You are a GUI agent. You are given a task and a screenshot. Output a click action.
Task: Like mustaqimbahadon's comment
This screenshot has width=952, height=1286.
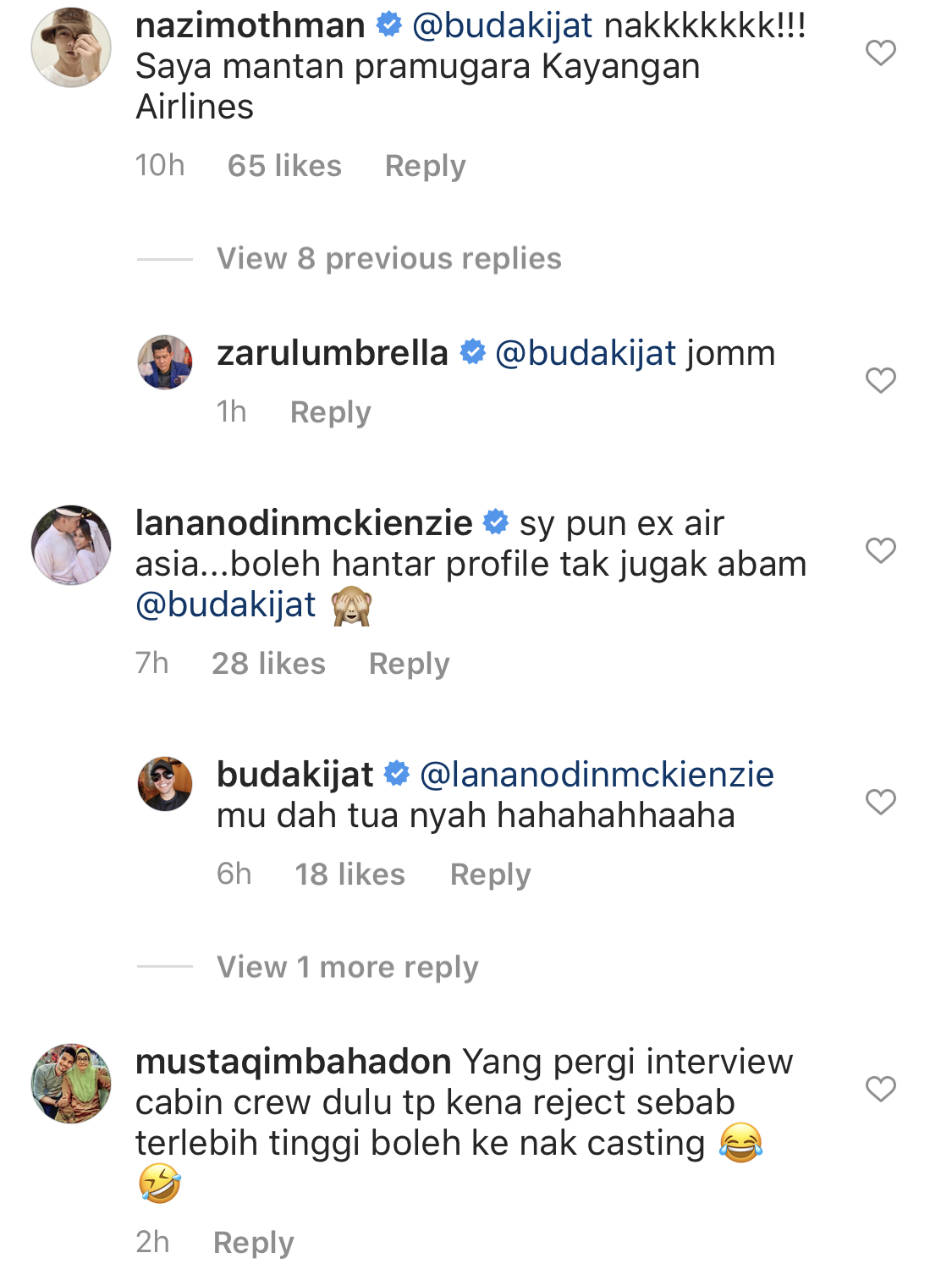(x=880, y=1089)
